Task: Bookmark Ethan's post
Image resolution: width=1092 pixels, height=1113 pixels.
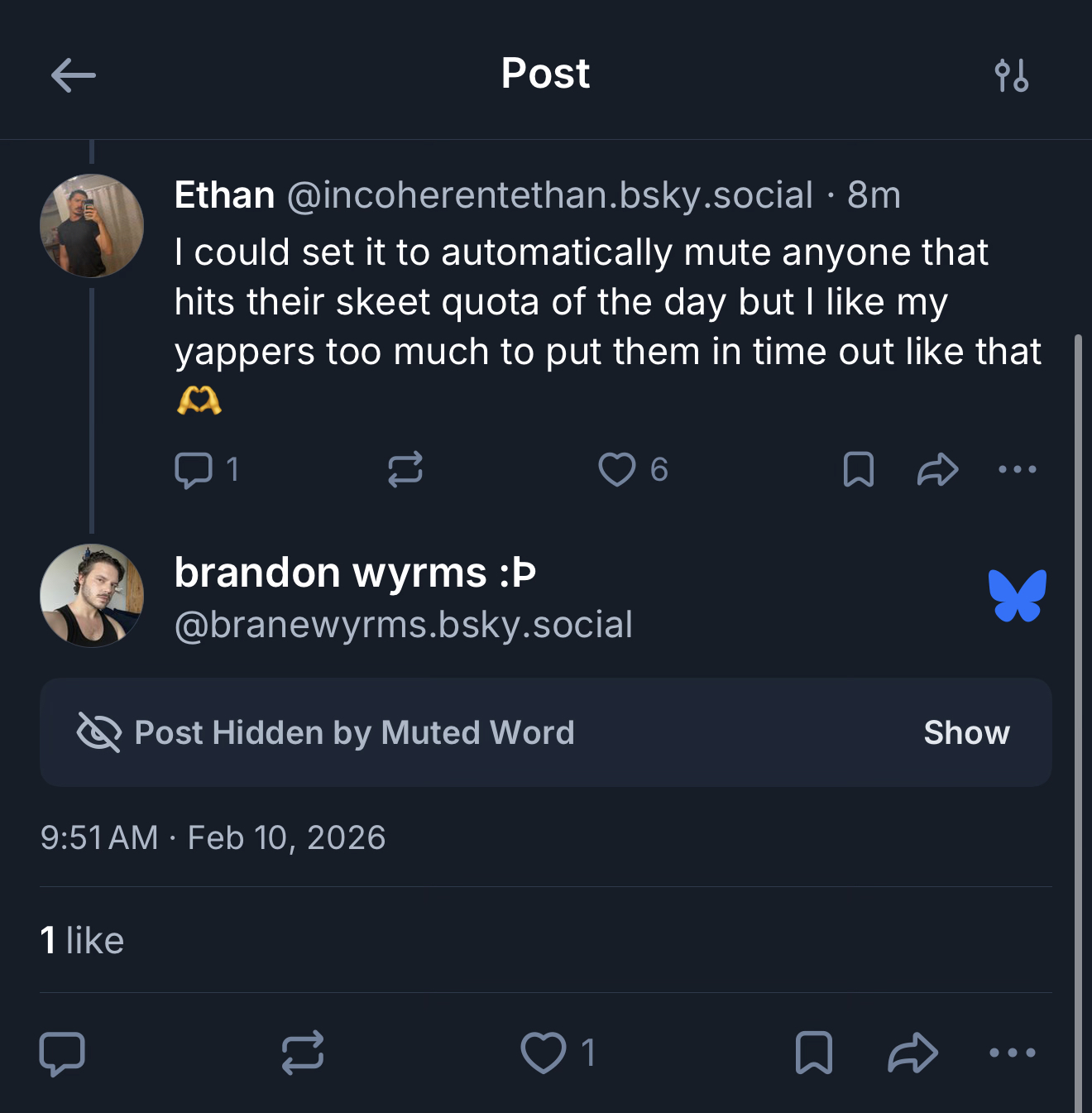Action: pyautogui.click(x=858, y=469)
